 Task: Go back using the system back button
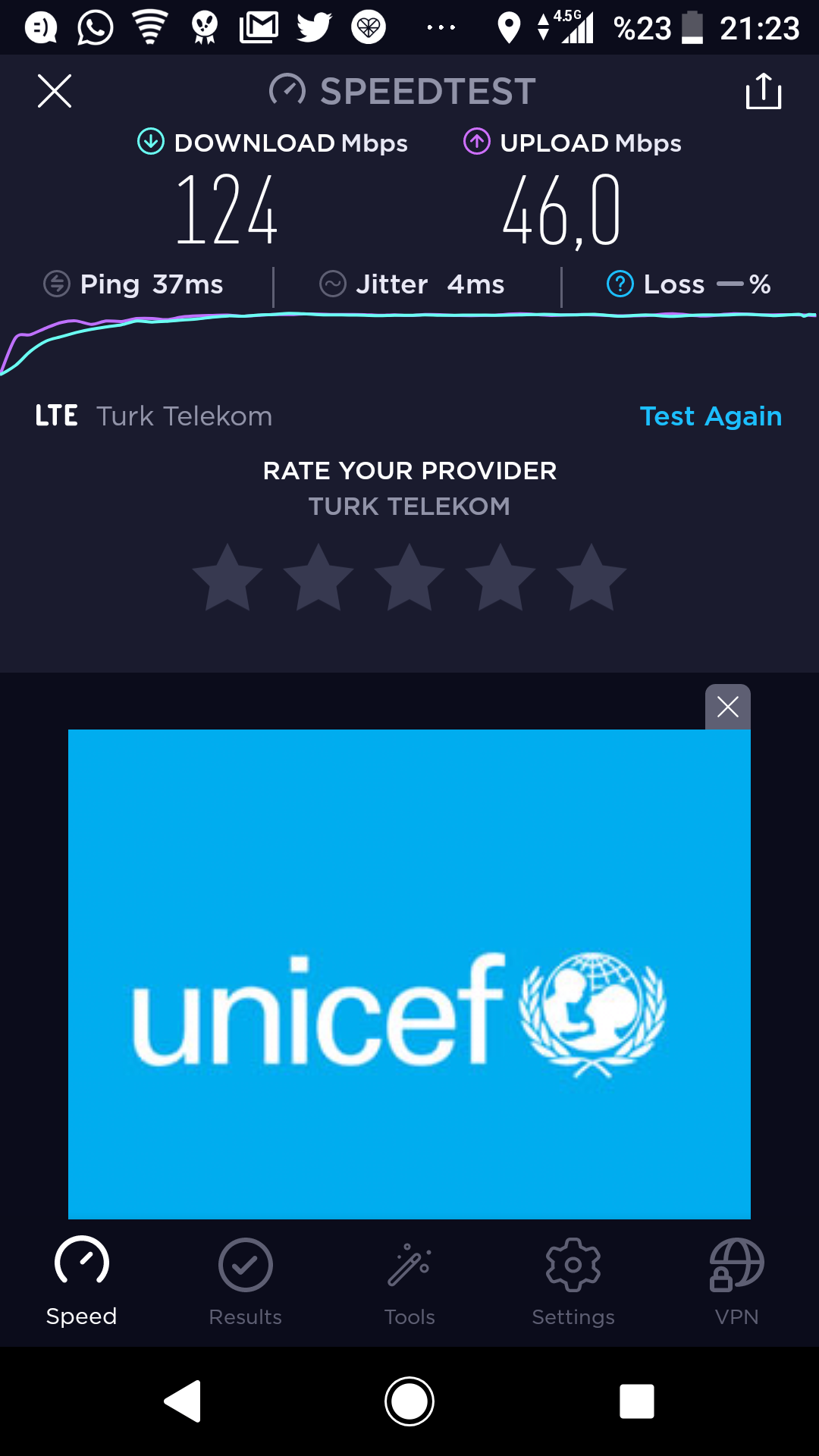coord(183,1401)
